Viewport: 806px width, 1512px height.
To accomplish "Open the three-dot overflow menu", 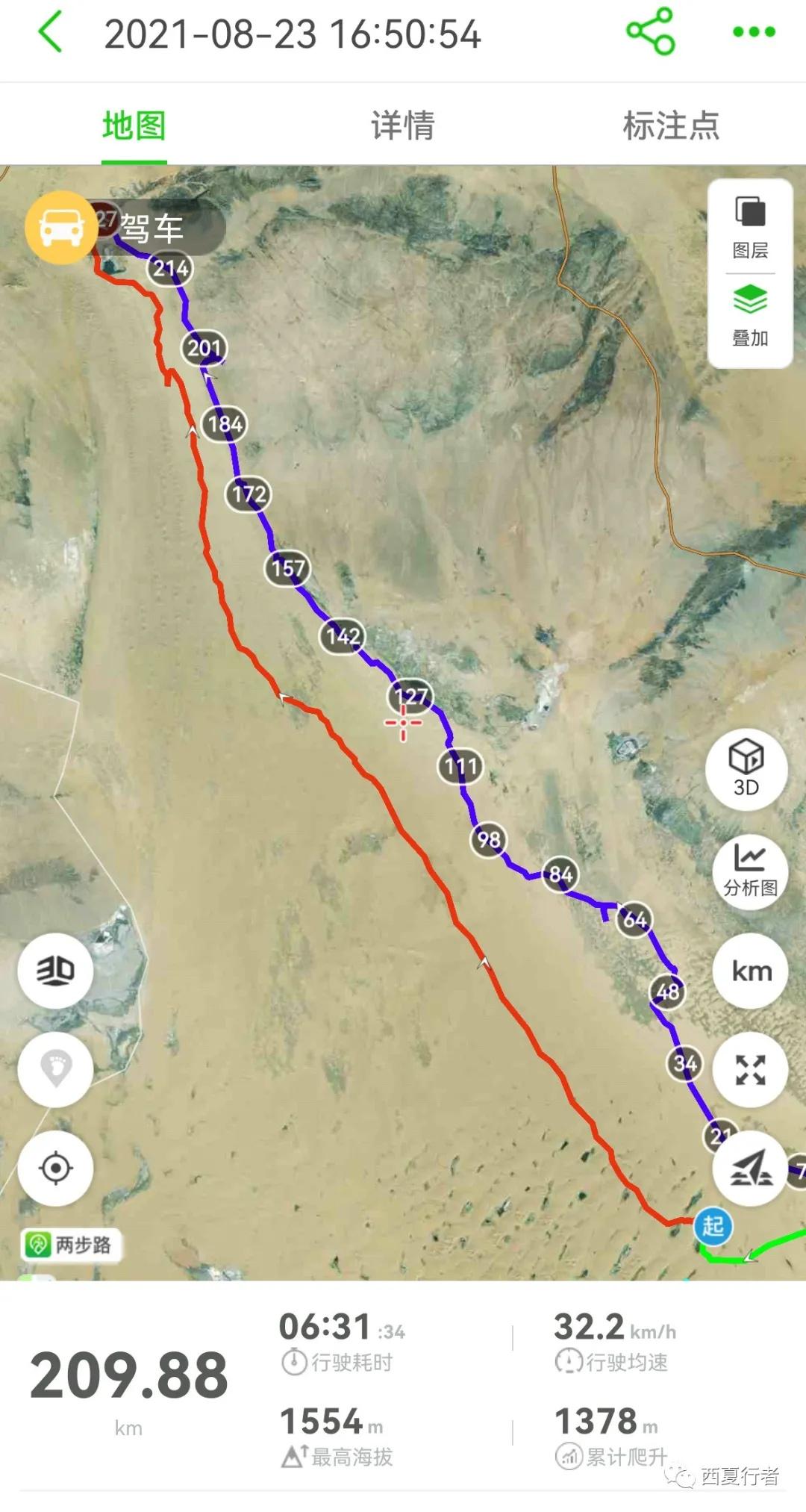I will coord(754,32).
